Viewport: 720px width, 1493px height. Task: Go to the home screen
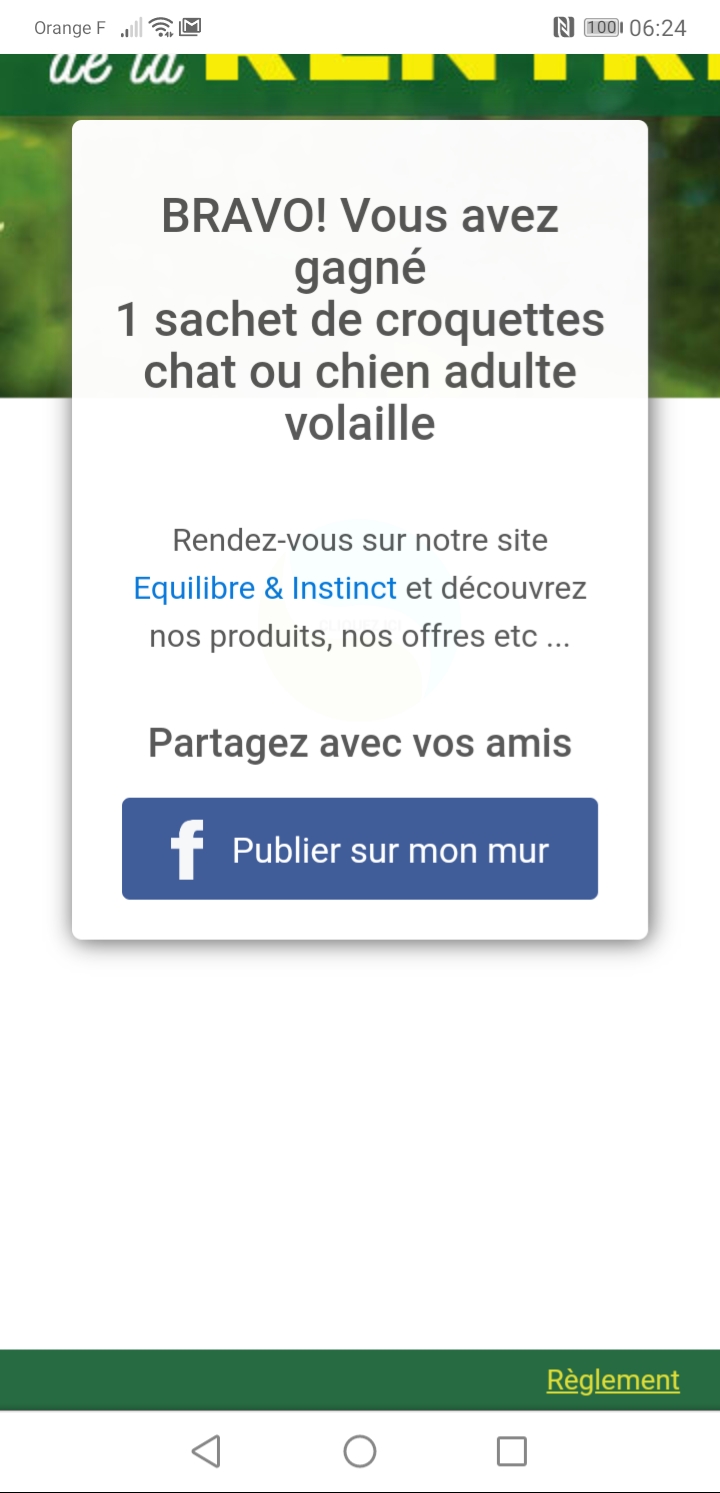(x=360, y=1451)
